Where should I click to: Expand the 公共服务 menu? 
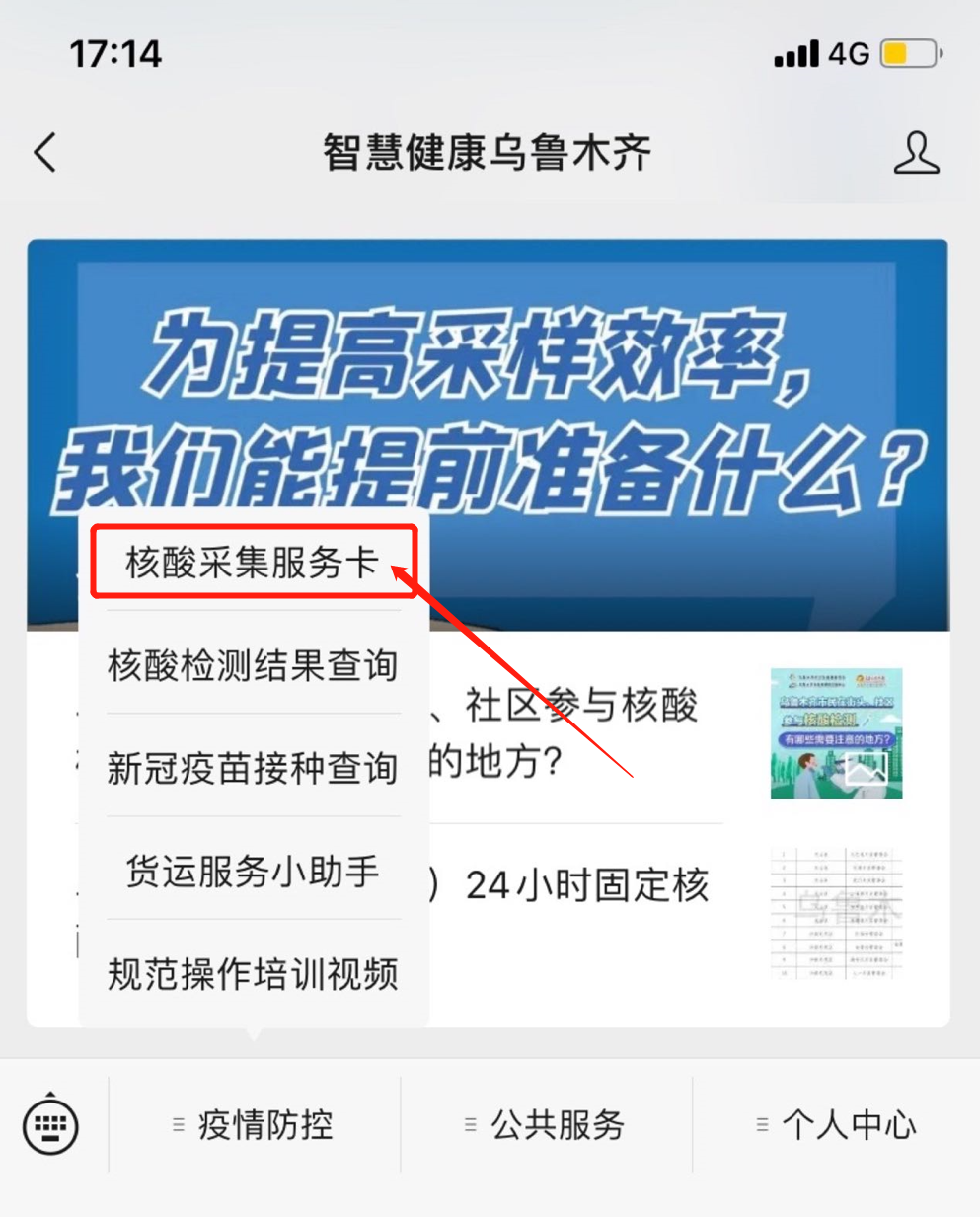click(x=546, y=1124)
